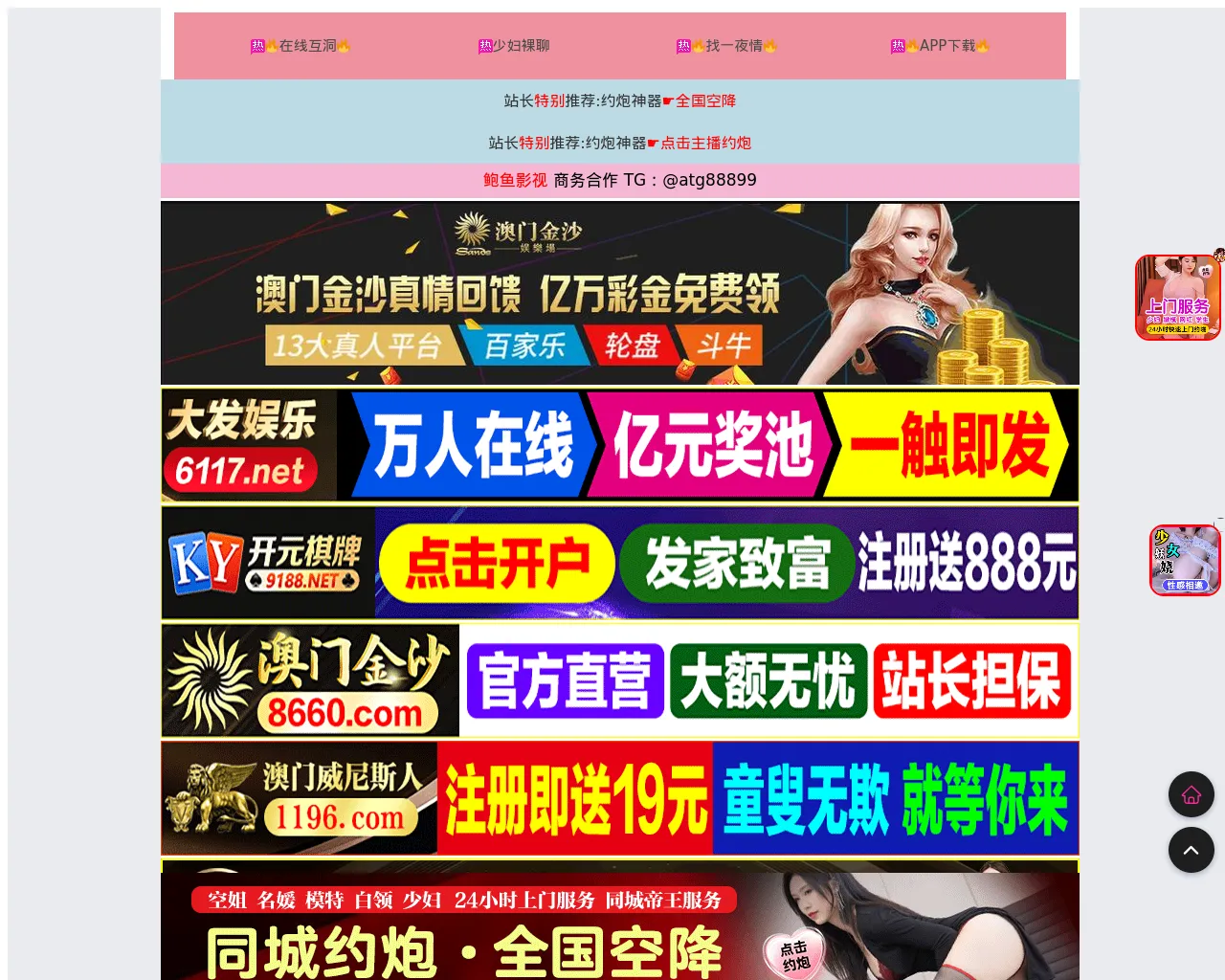Open the 大发娱乐 6117.net banner
Viewport: 1225px width, 980px height.
click(x=619, y=445)
